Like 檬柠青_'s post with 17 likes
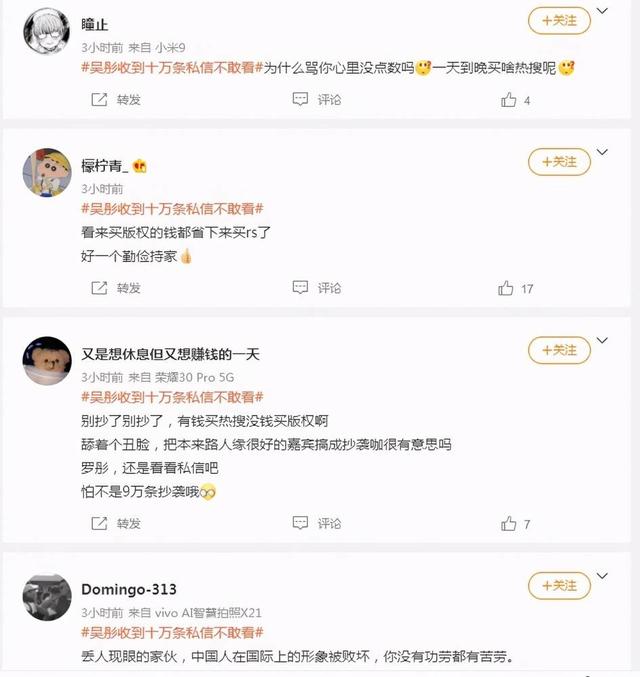 pos(517,288)
